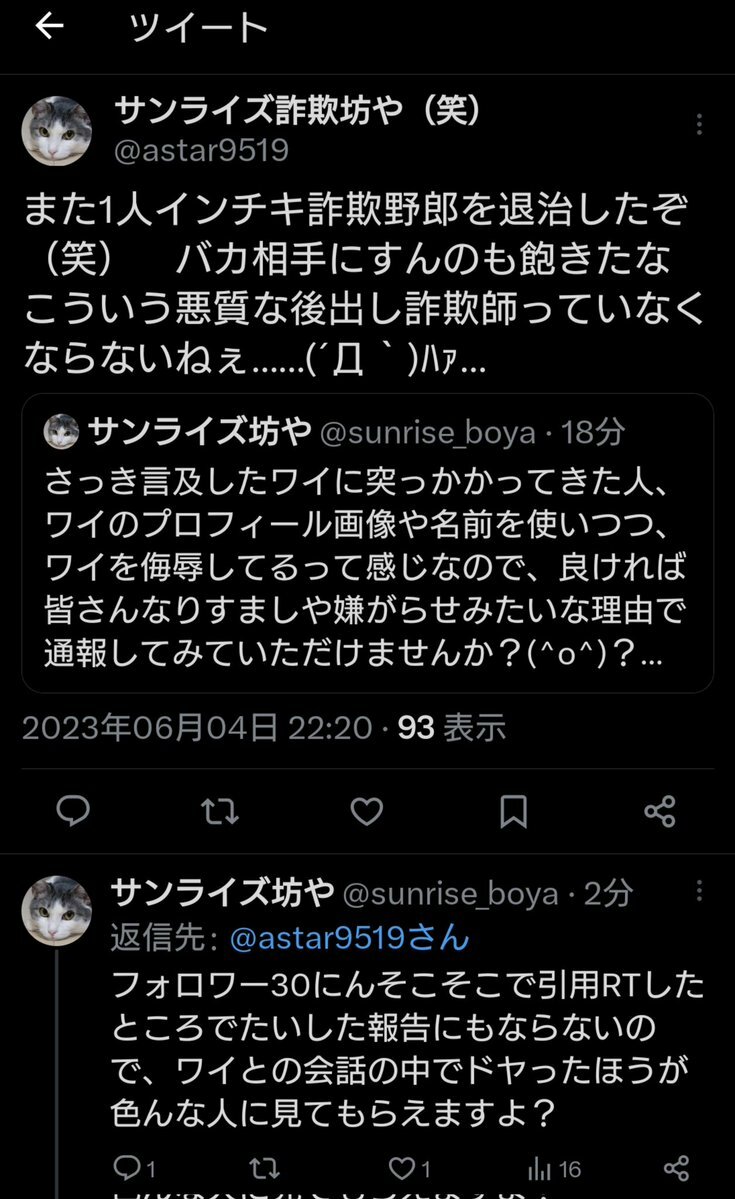The width and height of the screenshot is (735, 1199).
Task: Open the @astar9519 mention link in reply
Action: pyautogui.click(x=349, y=938)
